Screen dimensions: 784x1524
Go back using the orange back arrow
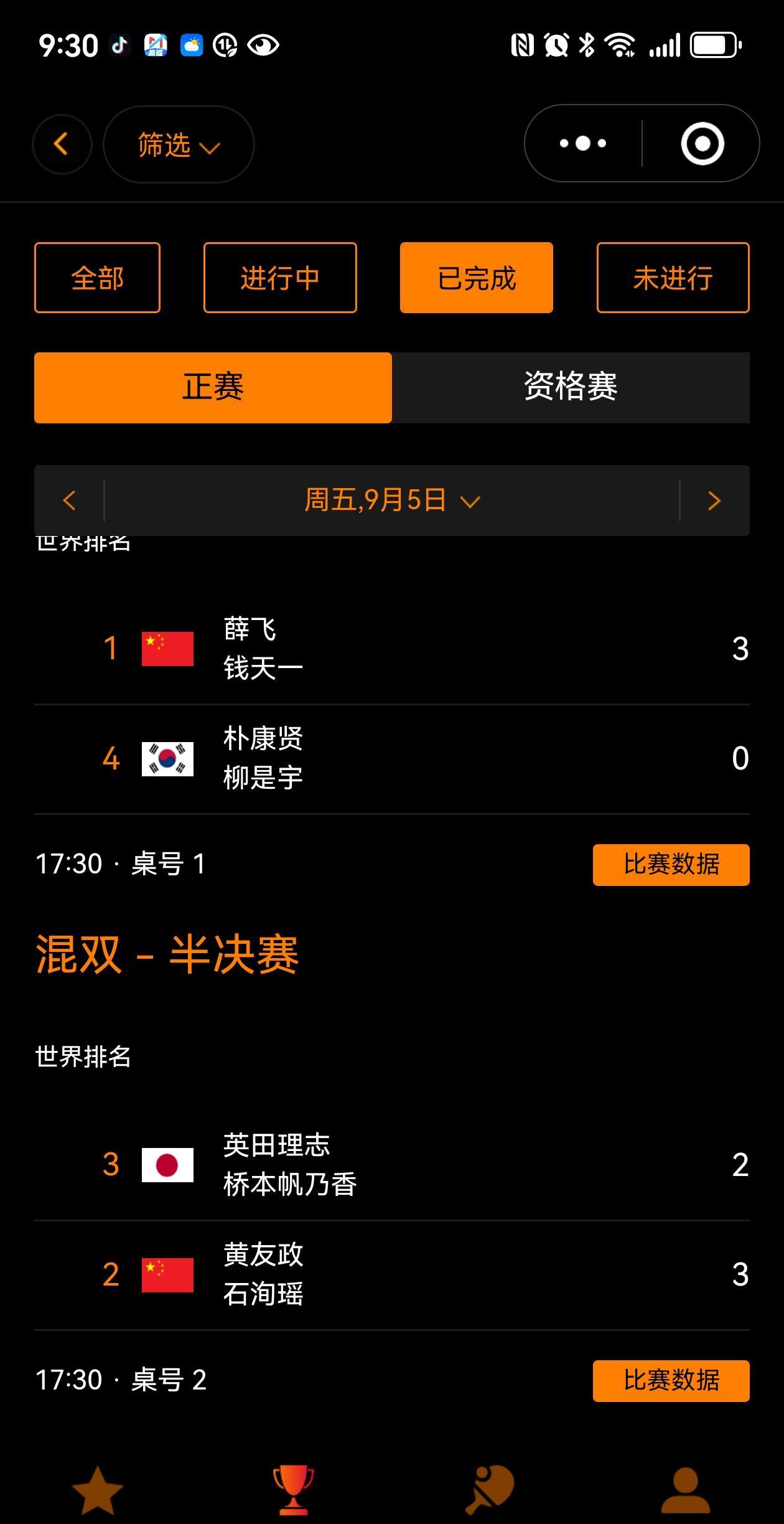pos(62,144)
